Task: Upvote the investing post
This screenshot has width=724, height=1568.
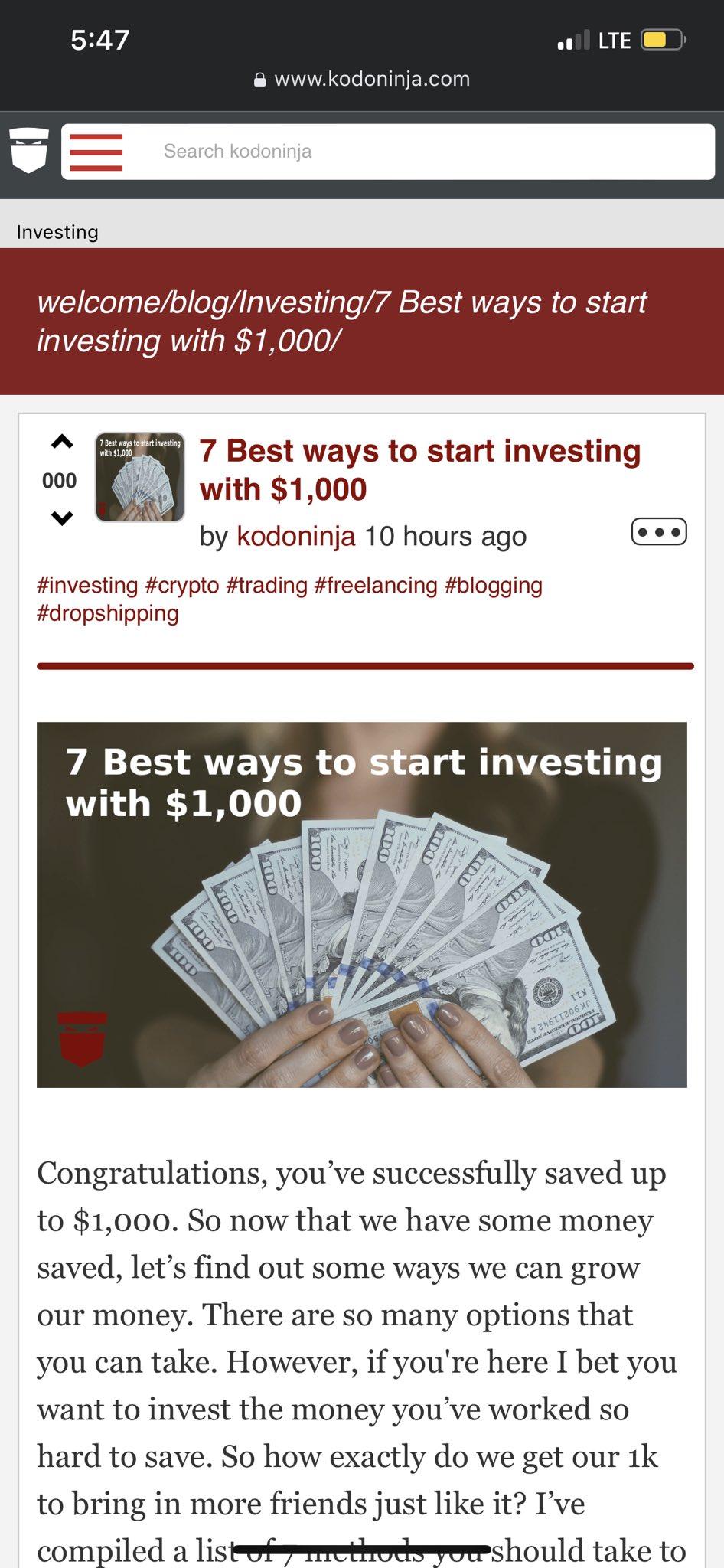Action: tap(62, 442)
